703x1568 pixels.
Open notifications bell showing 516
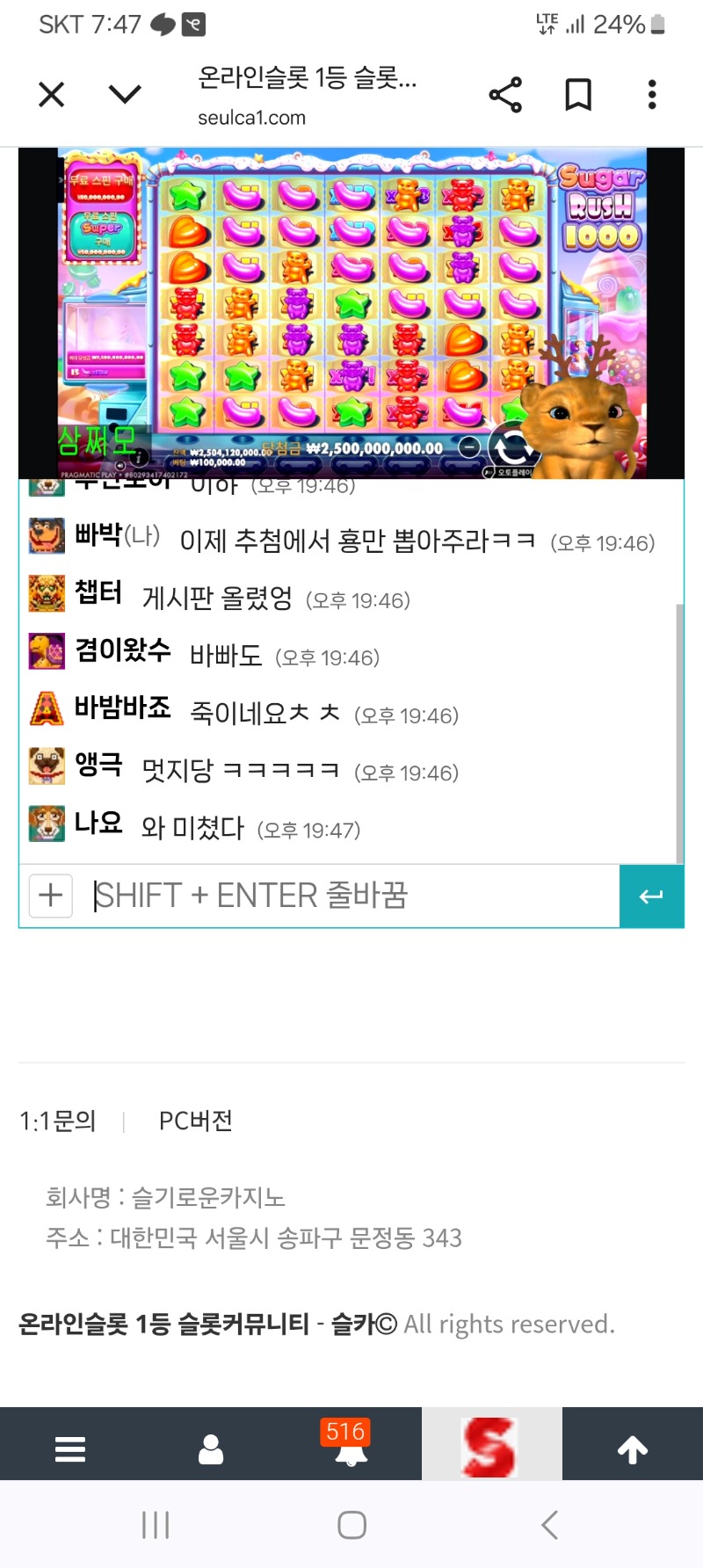(x=350, y=1448)
